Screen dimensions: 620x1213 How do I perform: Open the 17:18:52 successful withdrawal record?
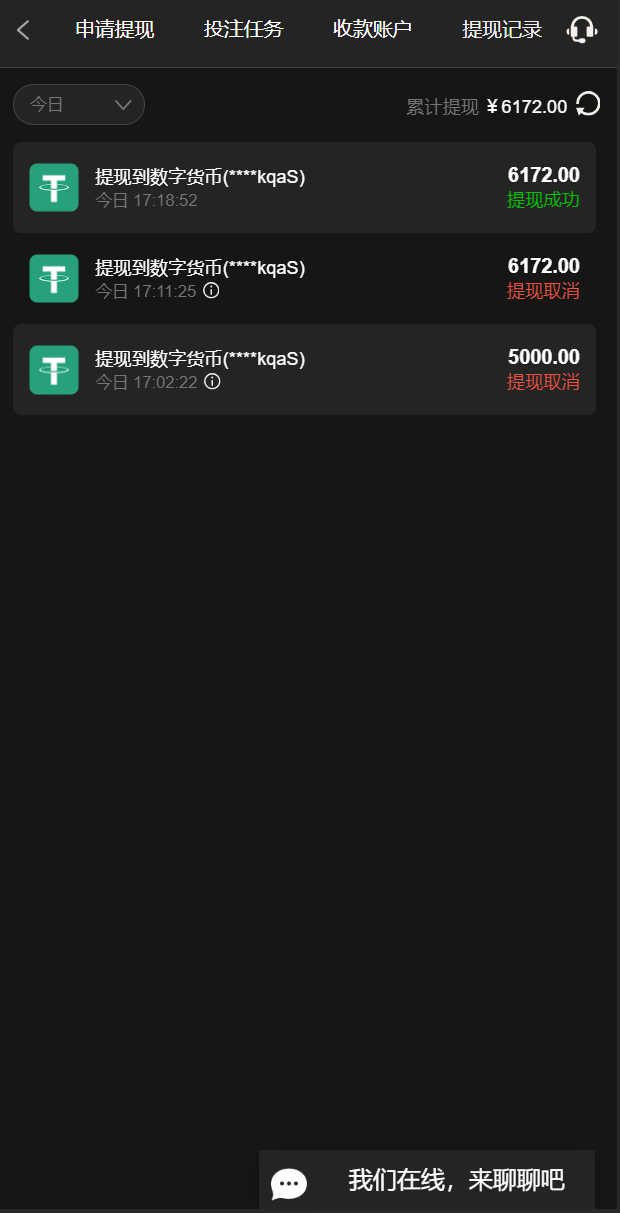pyautogui.click(x=304, y=188)
